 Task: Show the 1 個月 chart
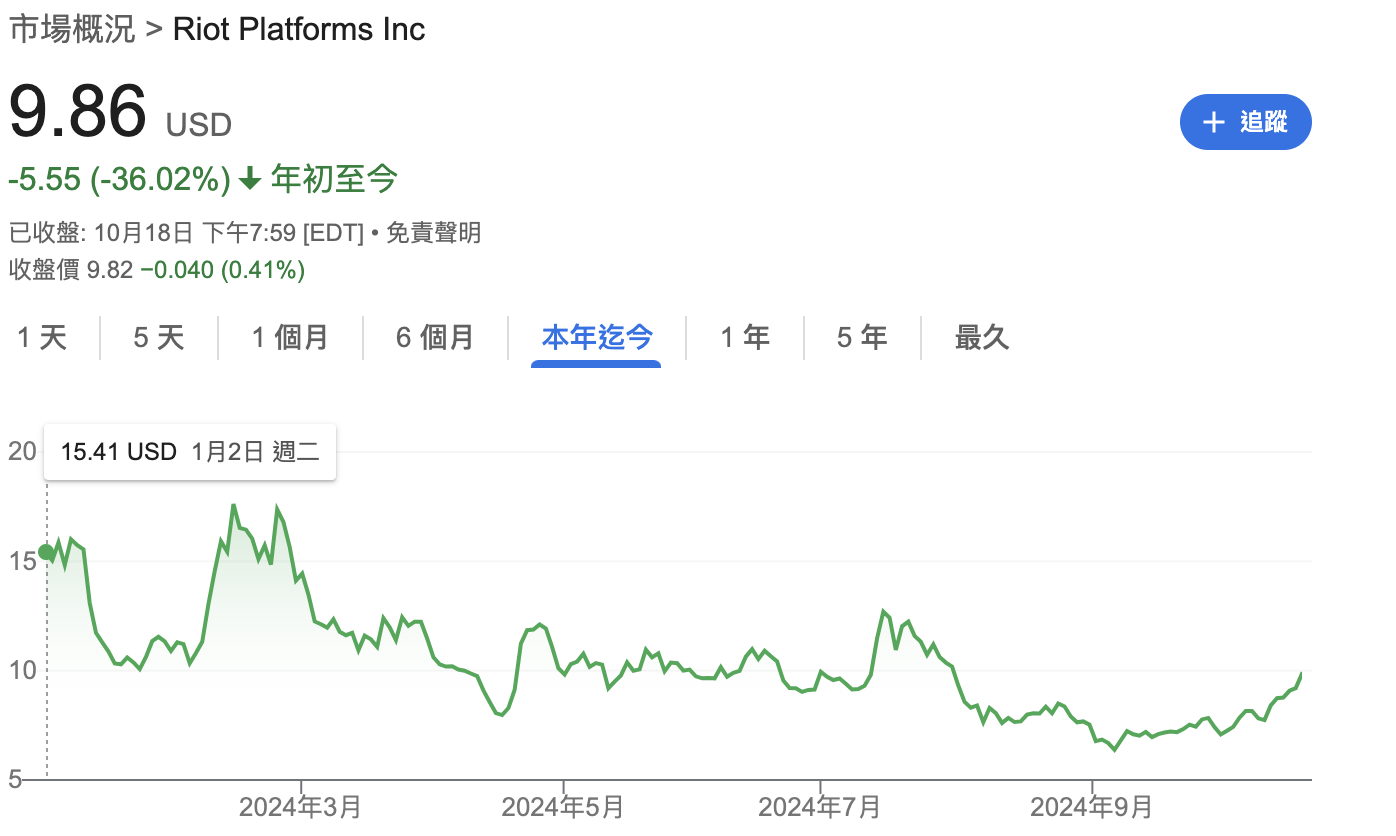(290, 338)
